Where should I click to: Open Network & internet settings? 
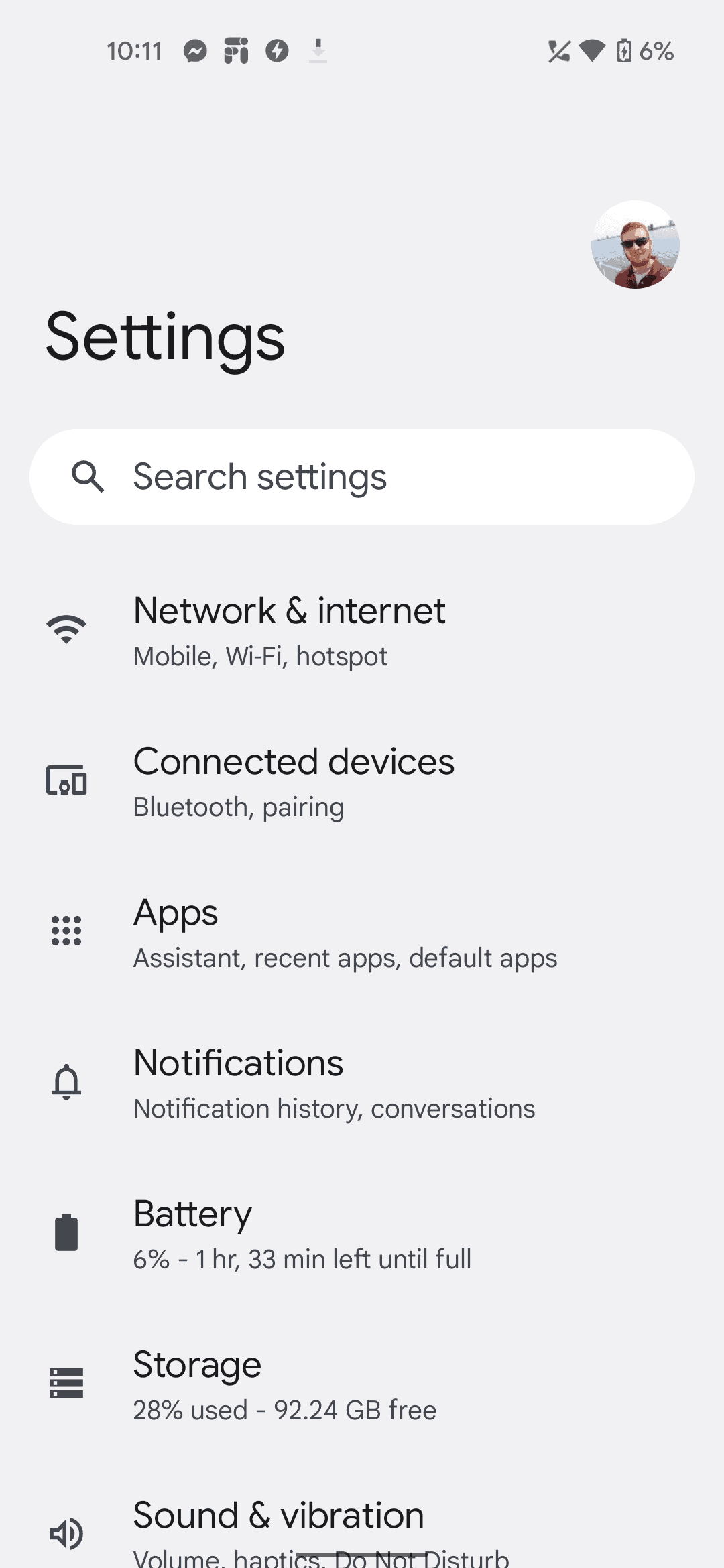pos(362,630)
